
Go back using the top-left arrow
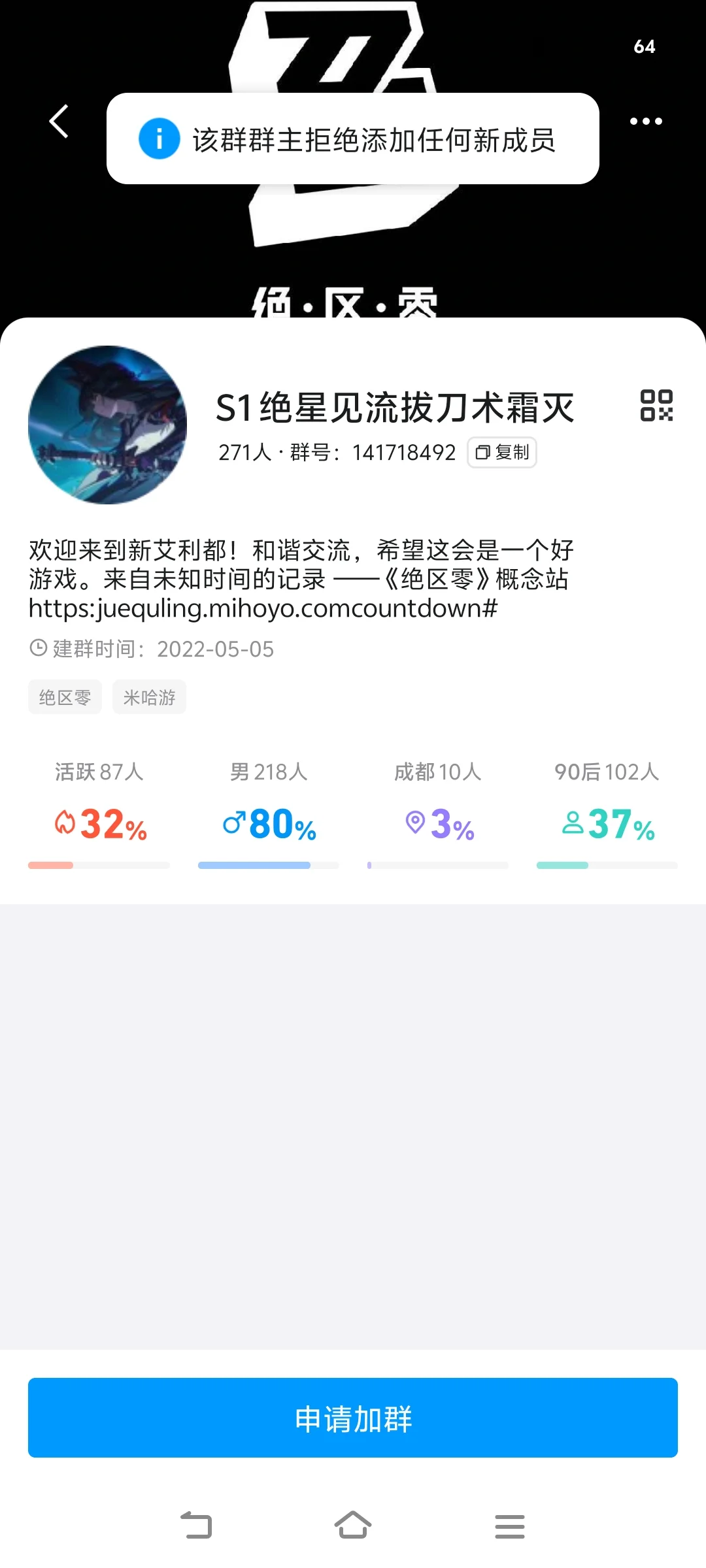click(59, 122)
